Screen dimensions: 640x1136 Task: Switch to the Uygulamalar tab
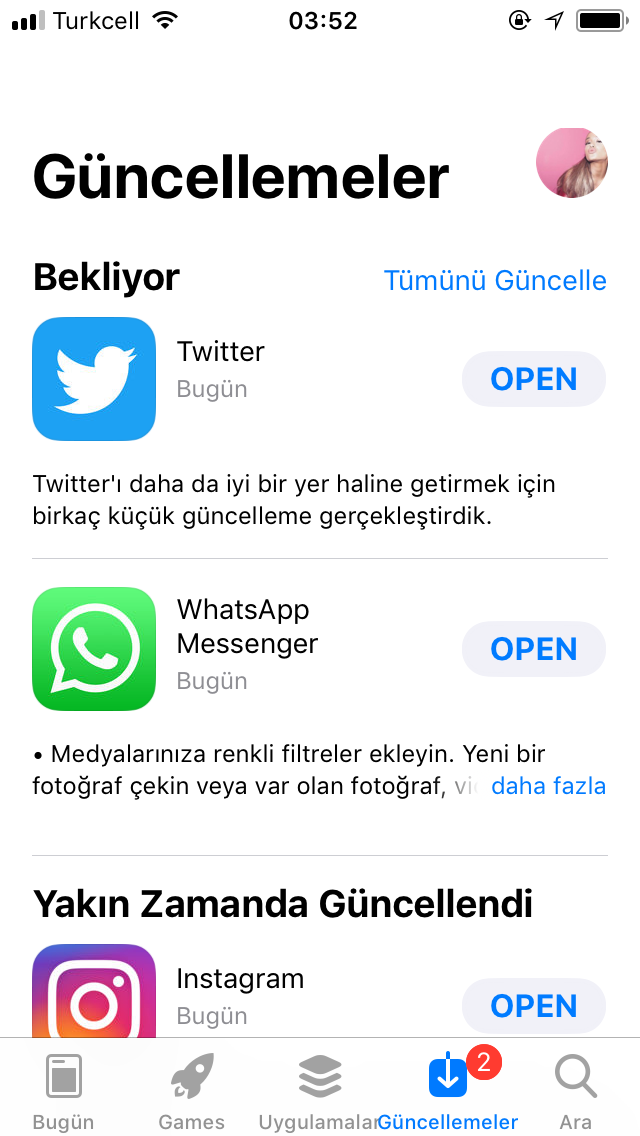pyautogui.click(x=320, y=1089)
